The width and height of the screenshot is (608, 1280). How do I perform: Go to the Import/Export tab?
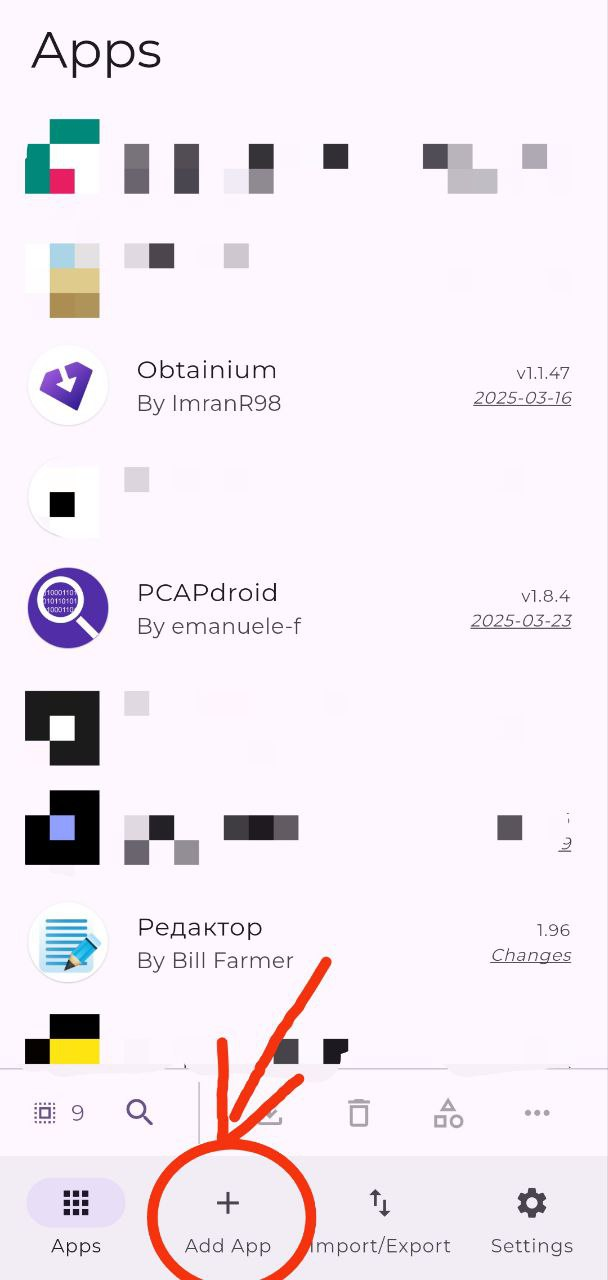click(380, 1220)
